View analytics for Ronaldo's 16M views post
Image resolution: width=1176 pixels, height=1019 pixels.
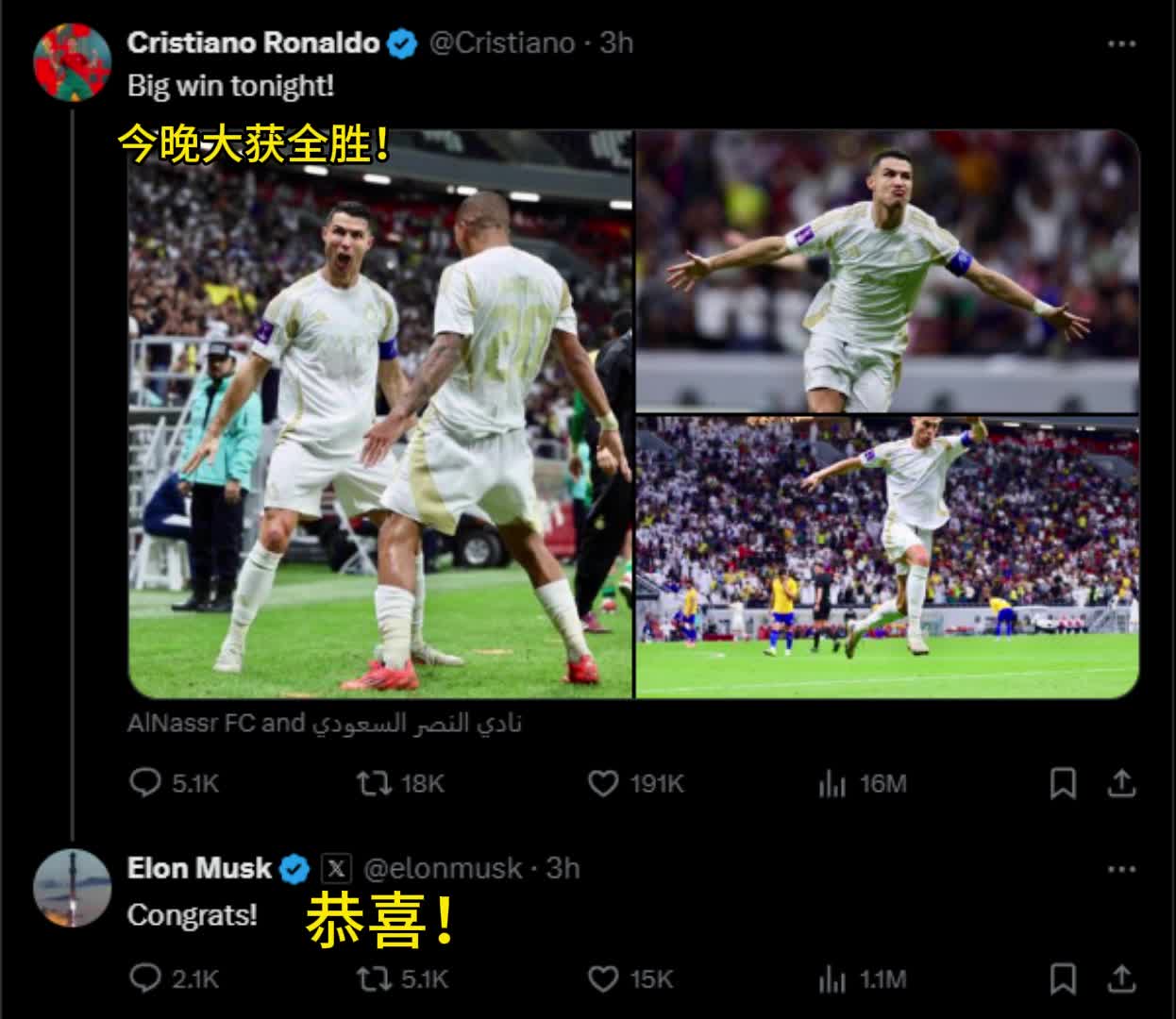point(832,783)
